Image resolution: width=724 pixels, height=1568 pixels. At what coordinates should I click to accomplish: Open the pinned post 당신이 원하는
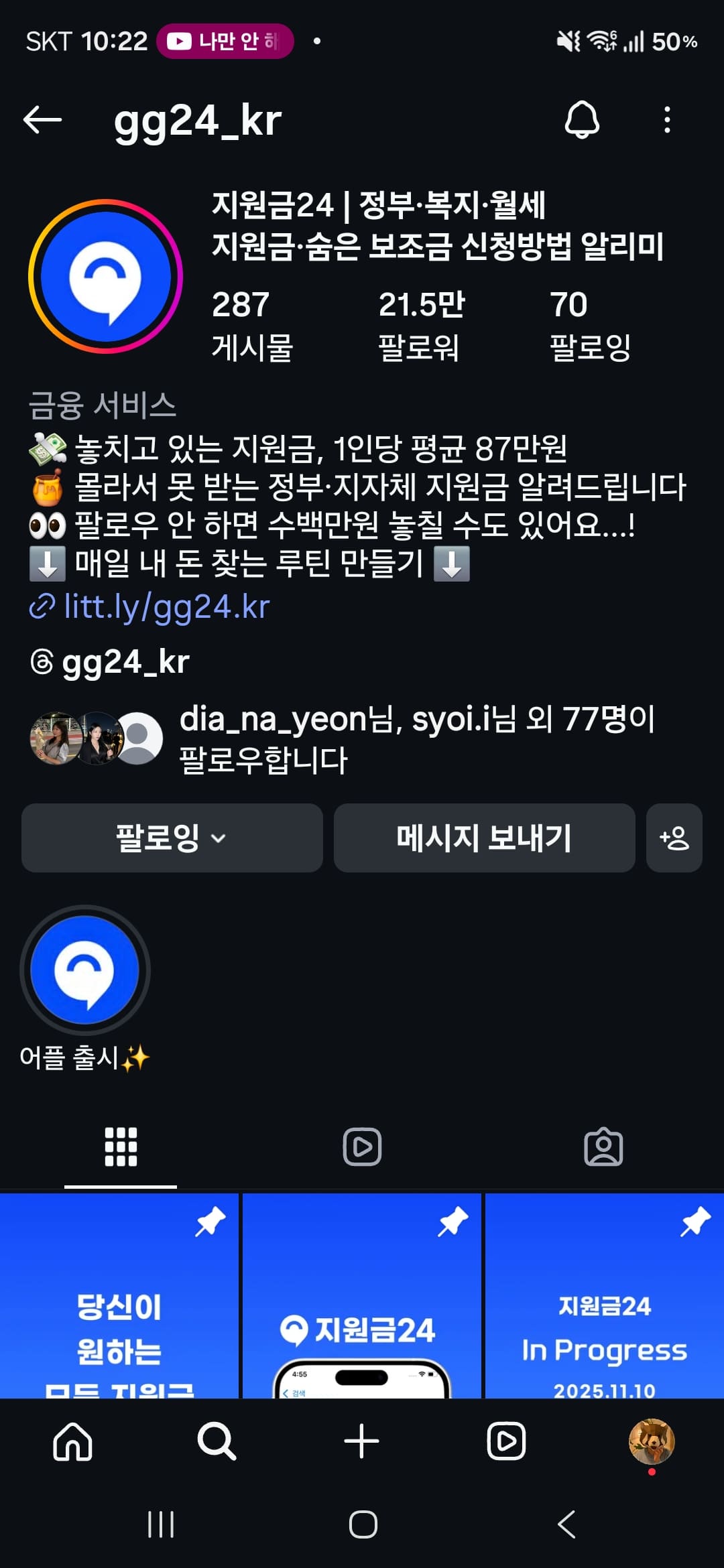pos(119,1295)
